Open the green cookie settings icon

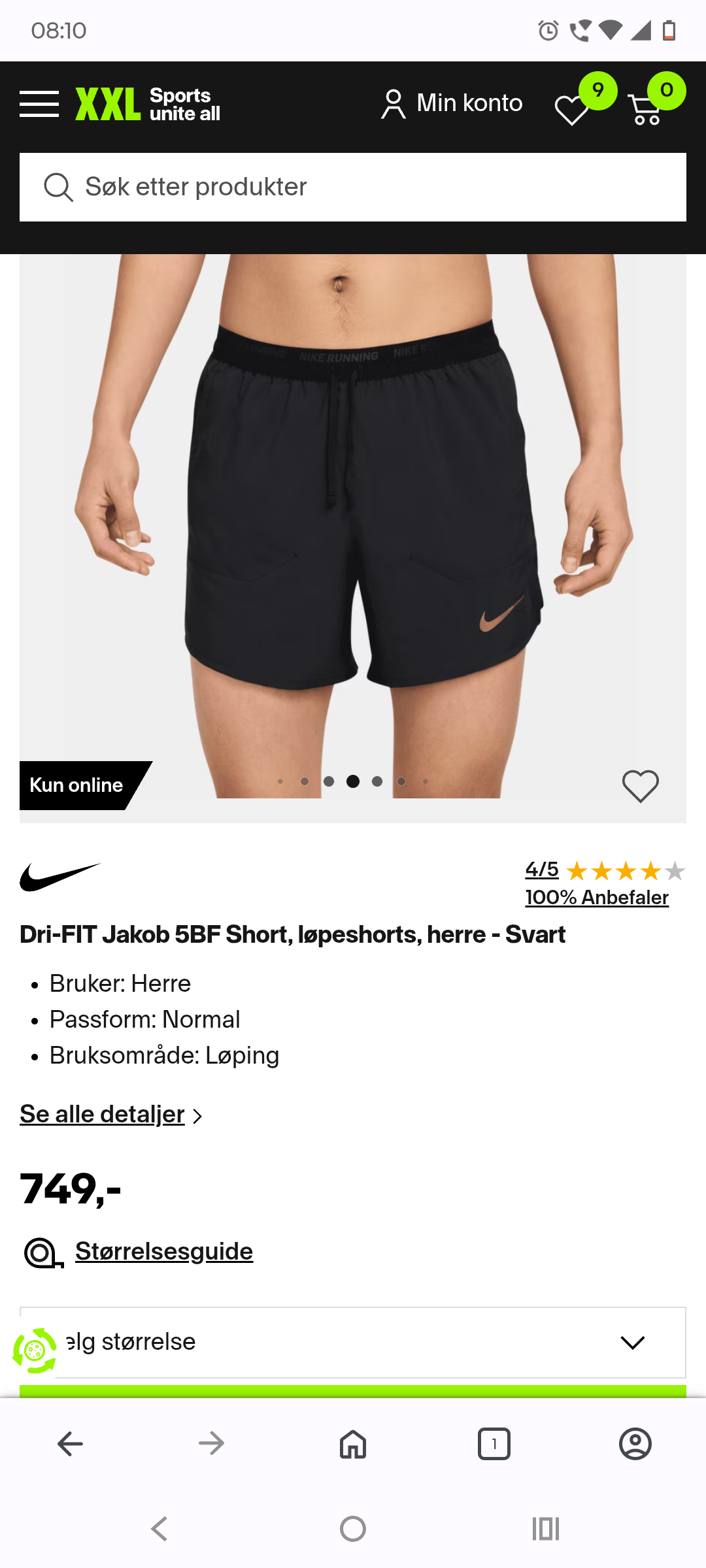(35, 1350)
